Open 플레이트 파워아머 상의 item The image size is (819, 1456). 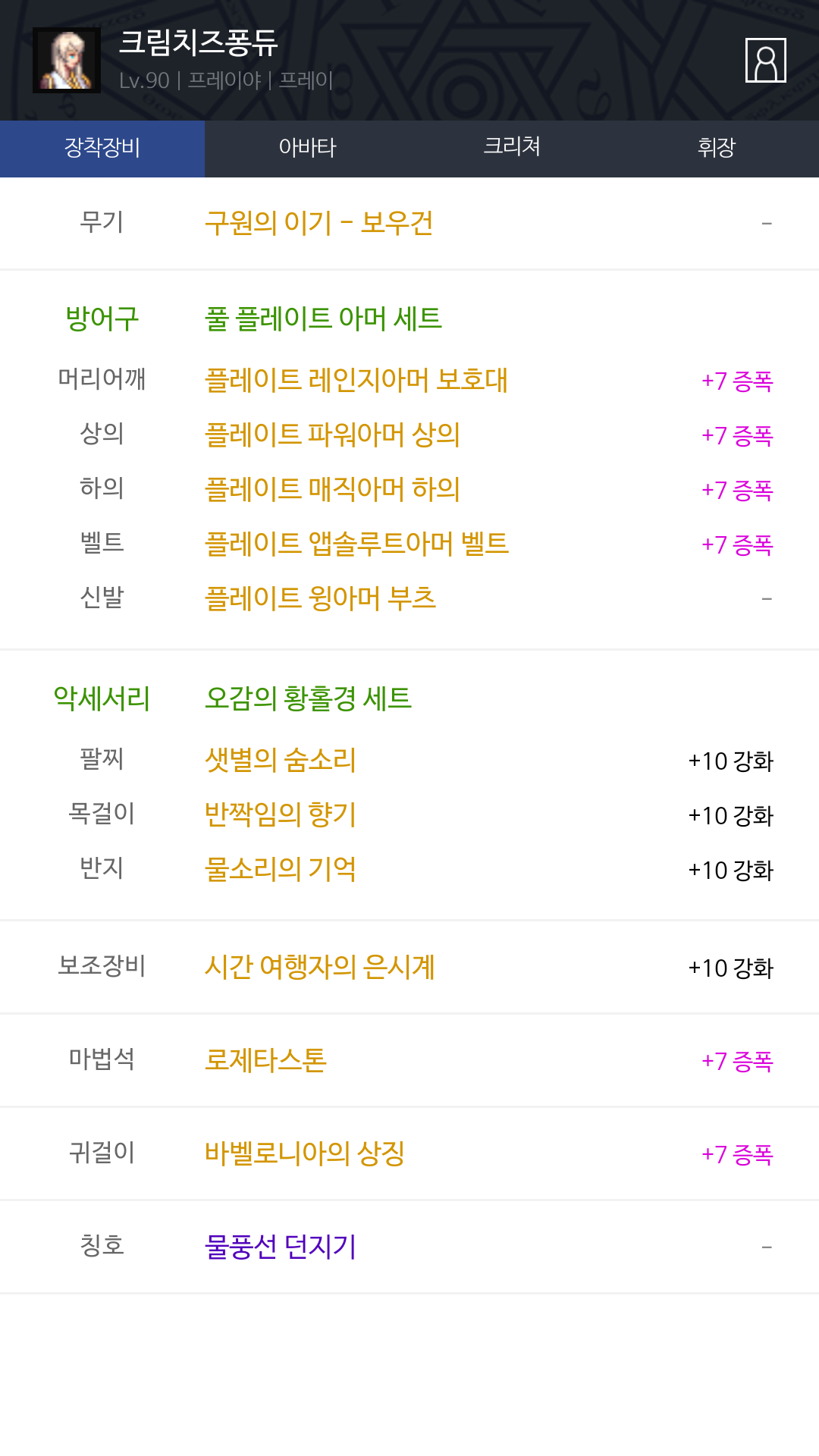(332, 435)
